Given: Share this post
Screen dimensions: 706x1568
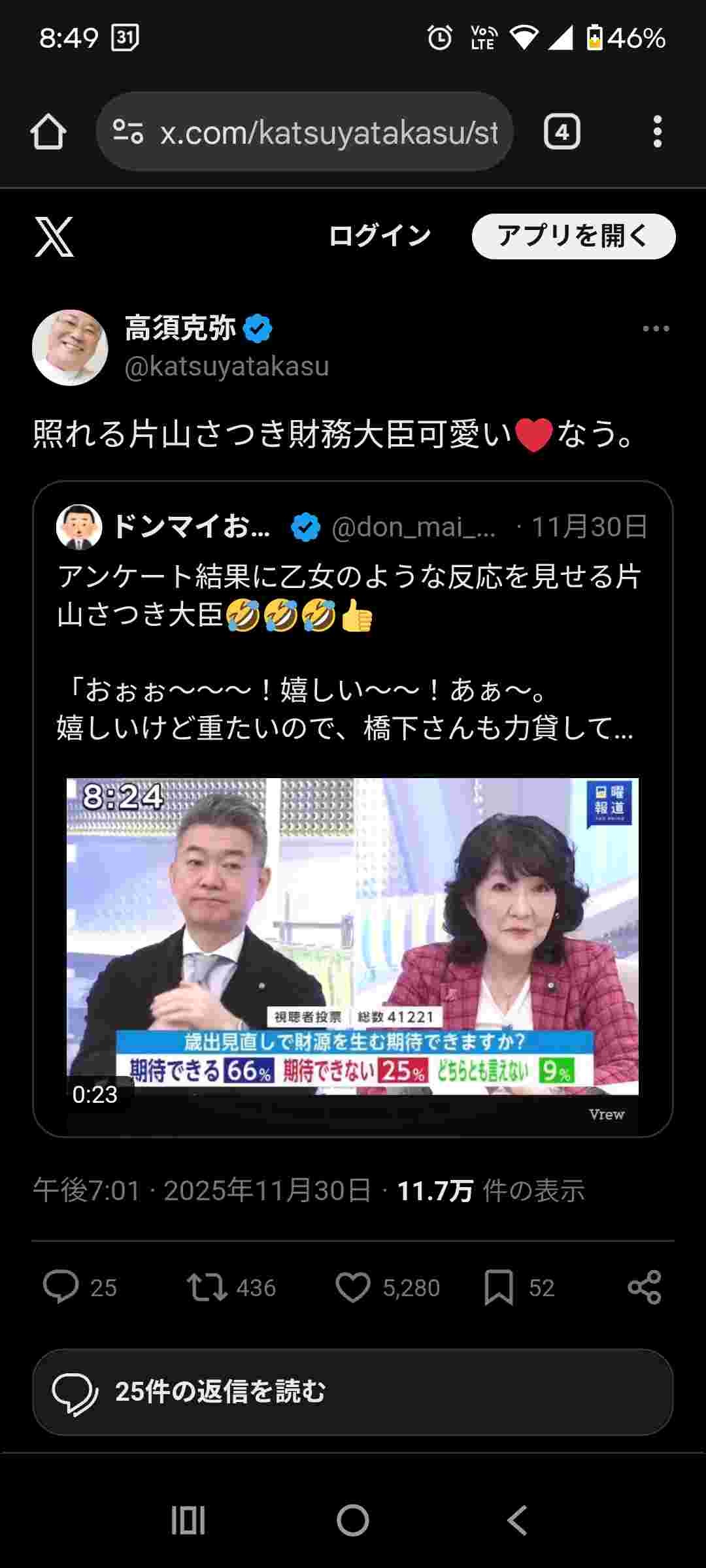Looking at the screenshot, I should point(645,1287).
